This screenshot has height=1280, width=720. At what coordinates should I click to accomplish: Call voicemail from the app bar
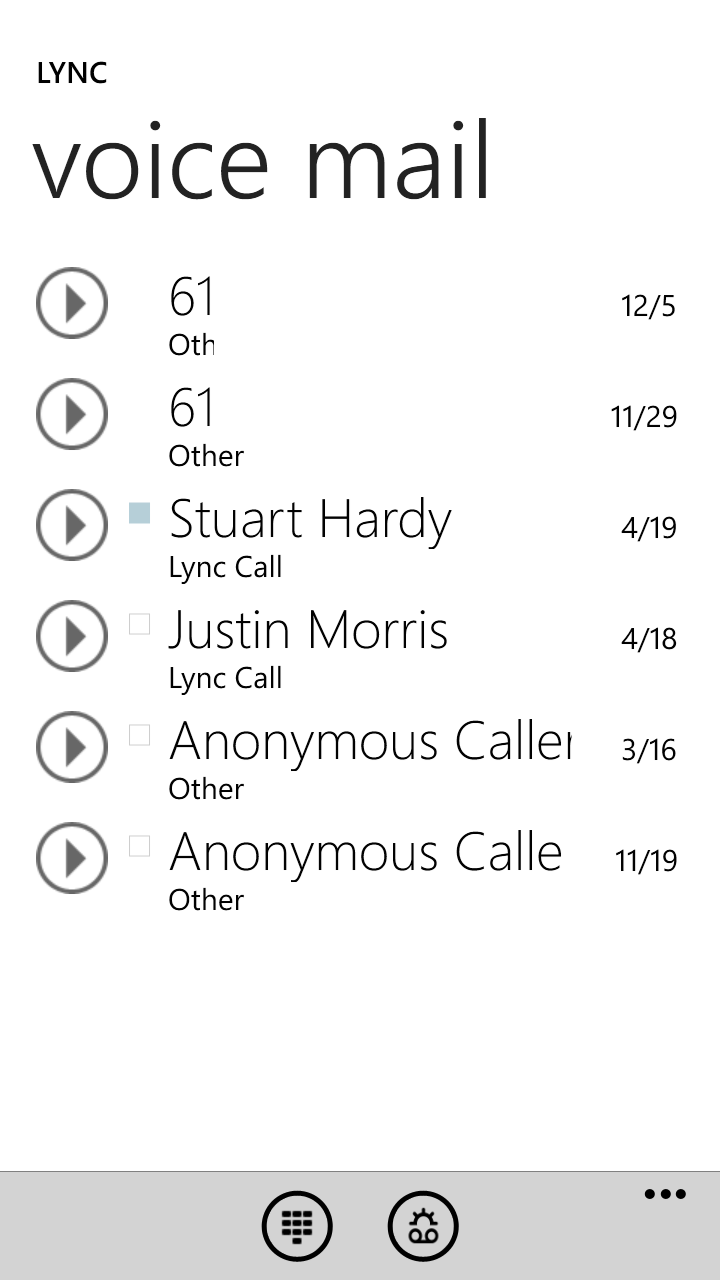click(423, 1226)
